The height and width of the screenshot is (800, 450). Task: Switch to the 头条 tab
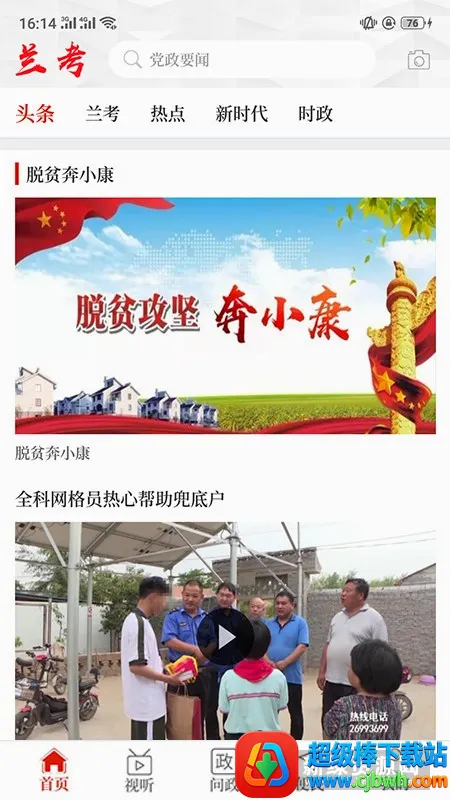pos(35,113)
